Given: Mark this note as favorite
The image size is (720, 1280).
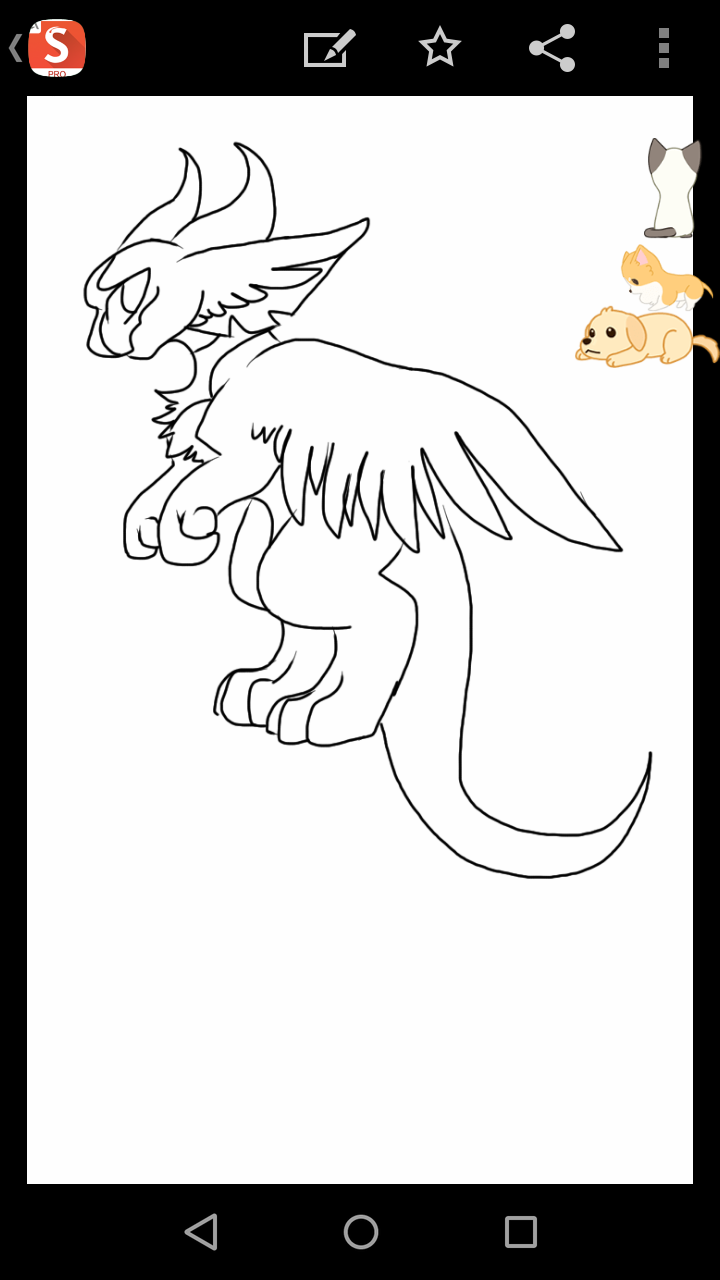Looking at the screenshot, I should click(439, 48).
